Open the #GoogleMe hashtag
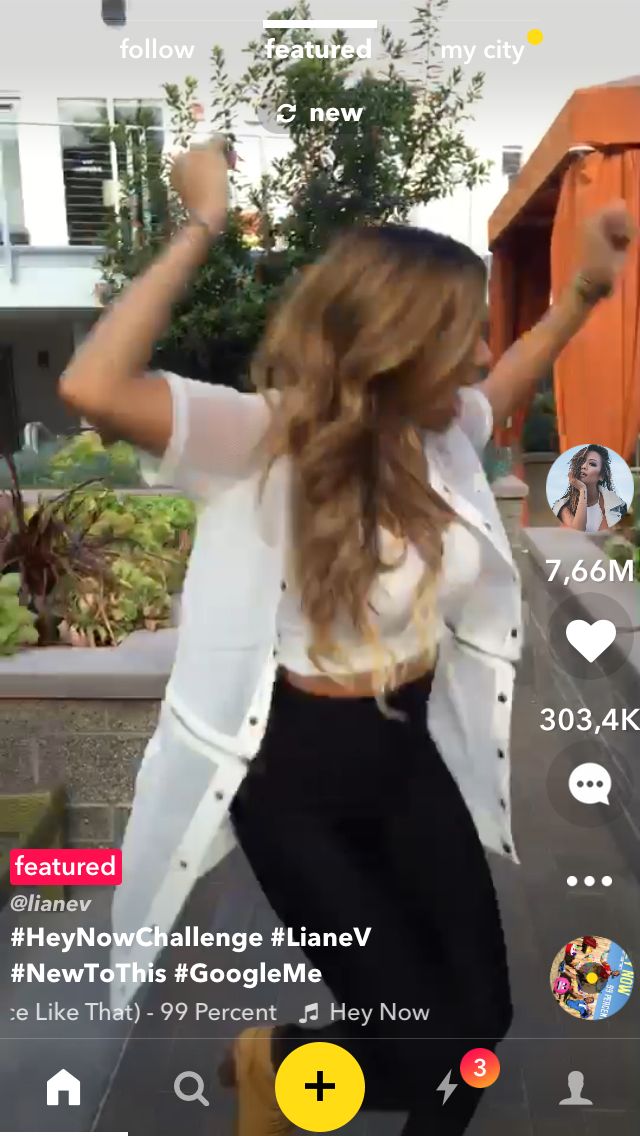This screenshot has width=640, height=1136. coord(248,973)
